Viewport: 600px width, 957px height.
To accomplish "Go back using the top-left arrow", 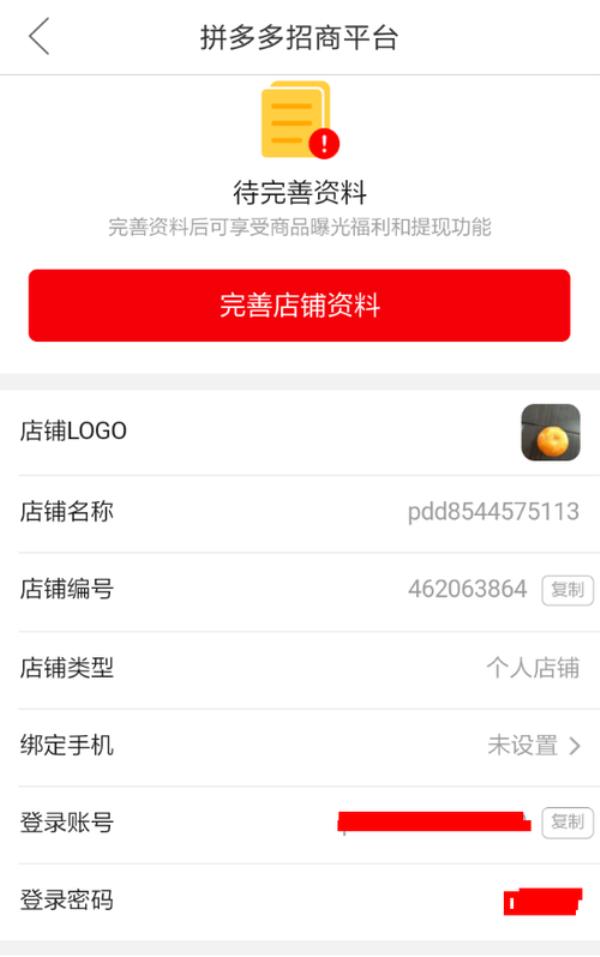I will (39, 37).
